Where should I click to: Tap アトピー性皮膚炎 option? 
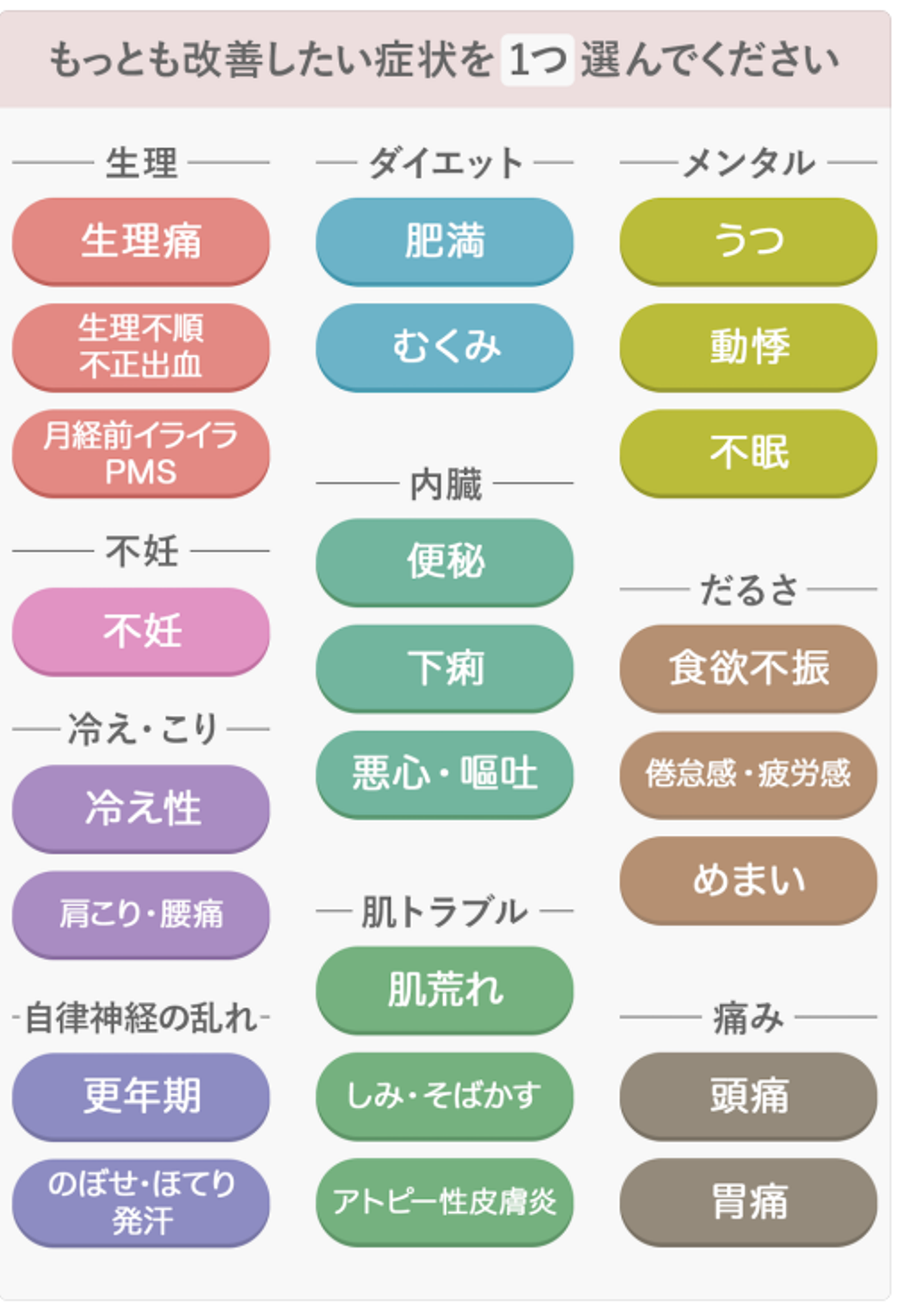click(x=444, y=1202)
